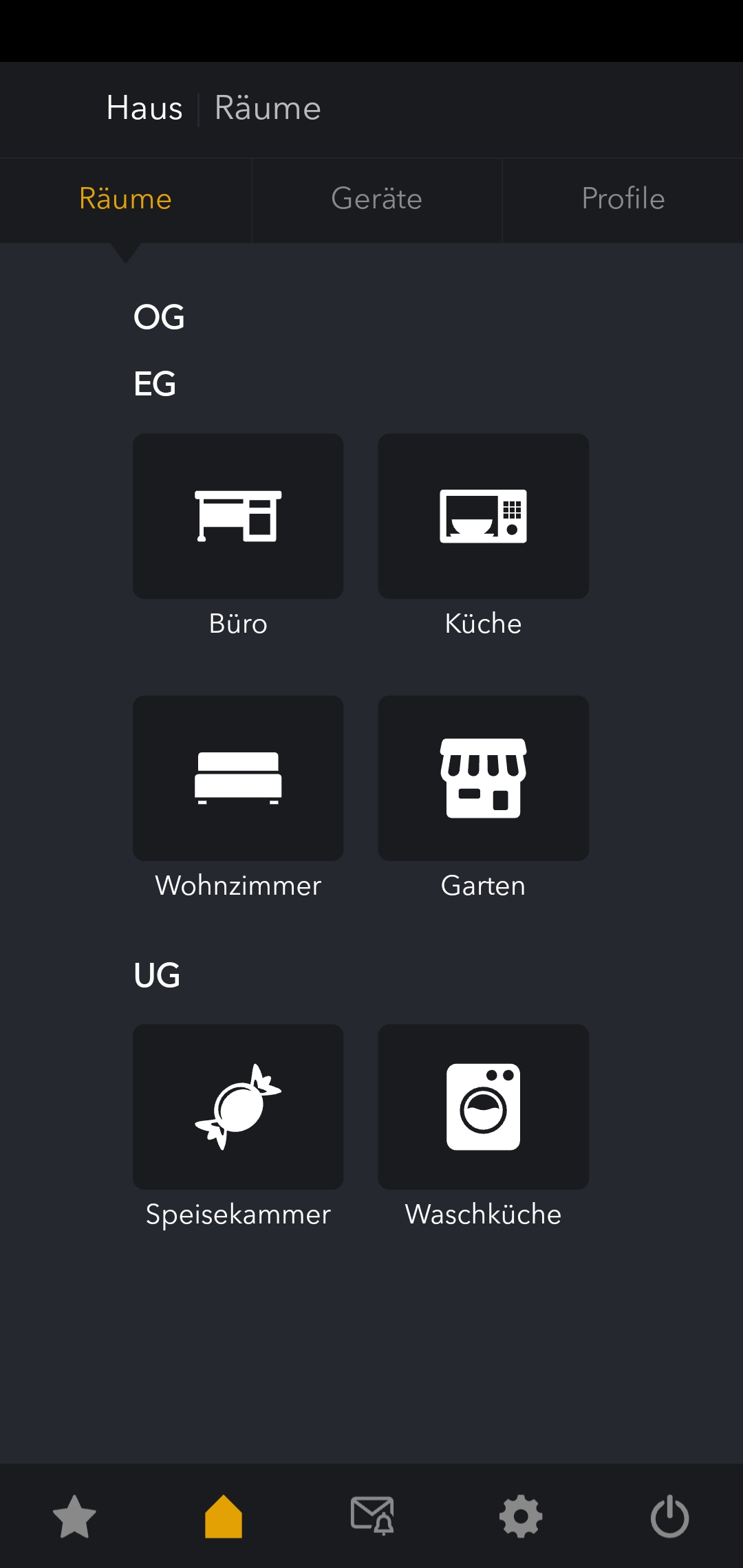Image resolution: width=743 pixels, height=1568 pixels.
Task: Open the Küche room tile
Action: coord(483,516)
